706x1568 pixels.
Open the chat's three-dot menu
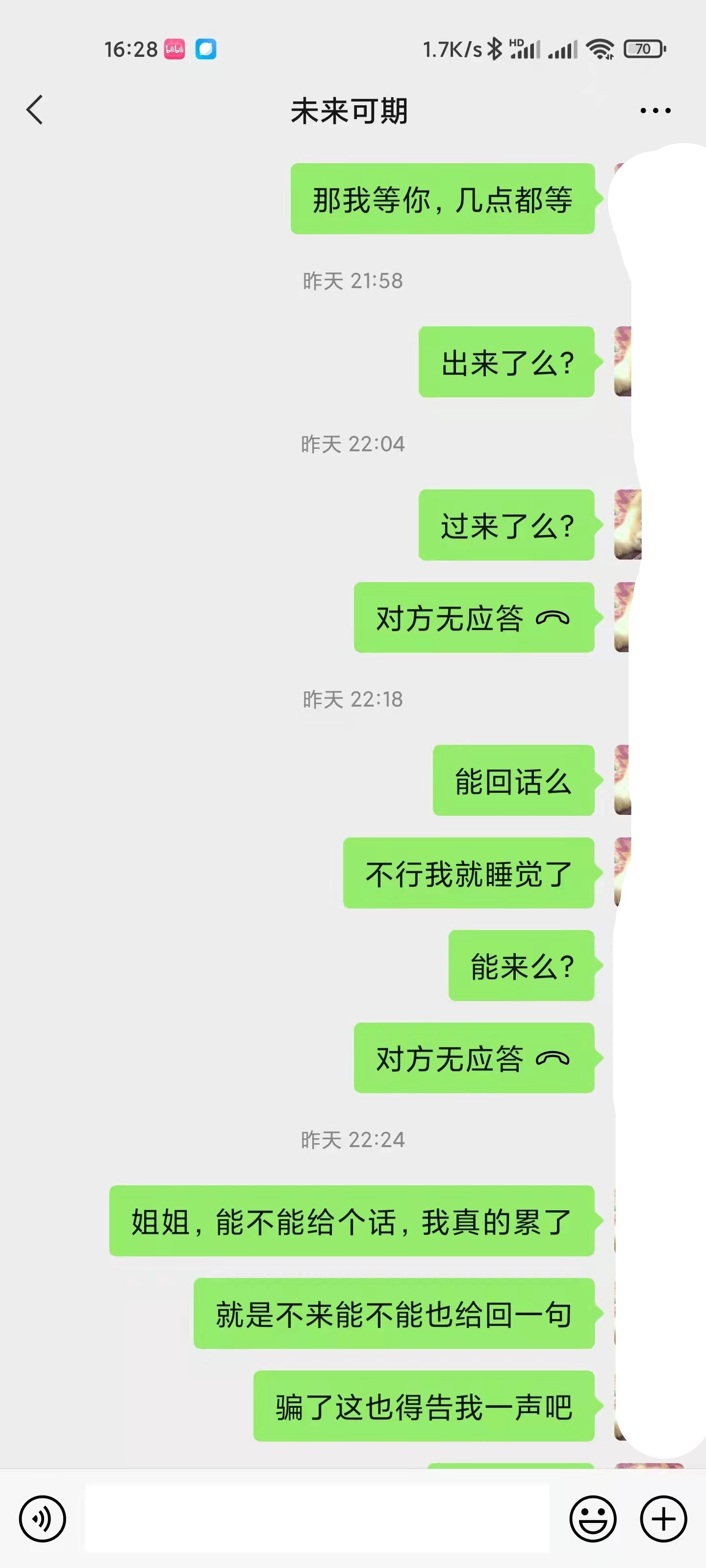[x=656, y=111]
